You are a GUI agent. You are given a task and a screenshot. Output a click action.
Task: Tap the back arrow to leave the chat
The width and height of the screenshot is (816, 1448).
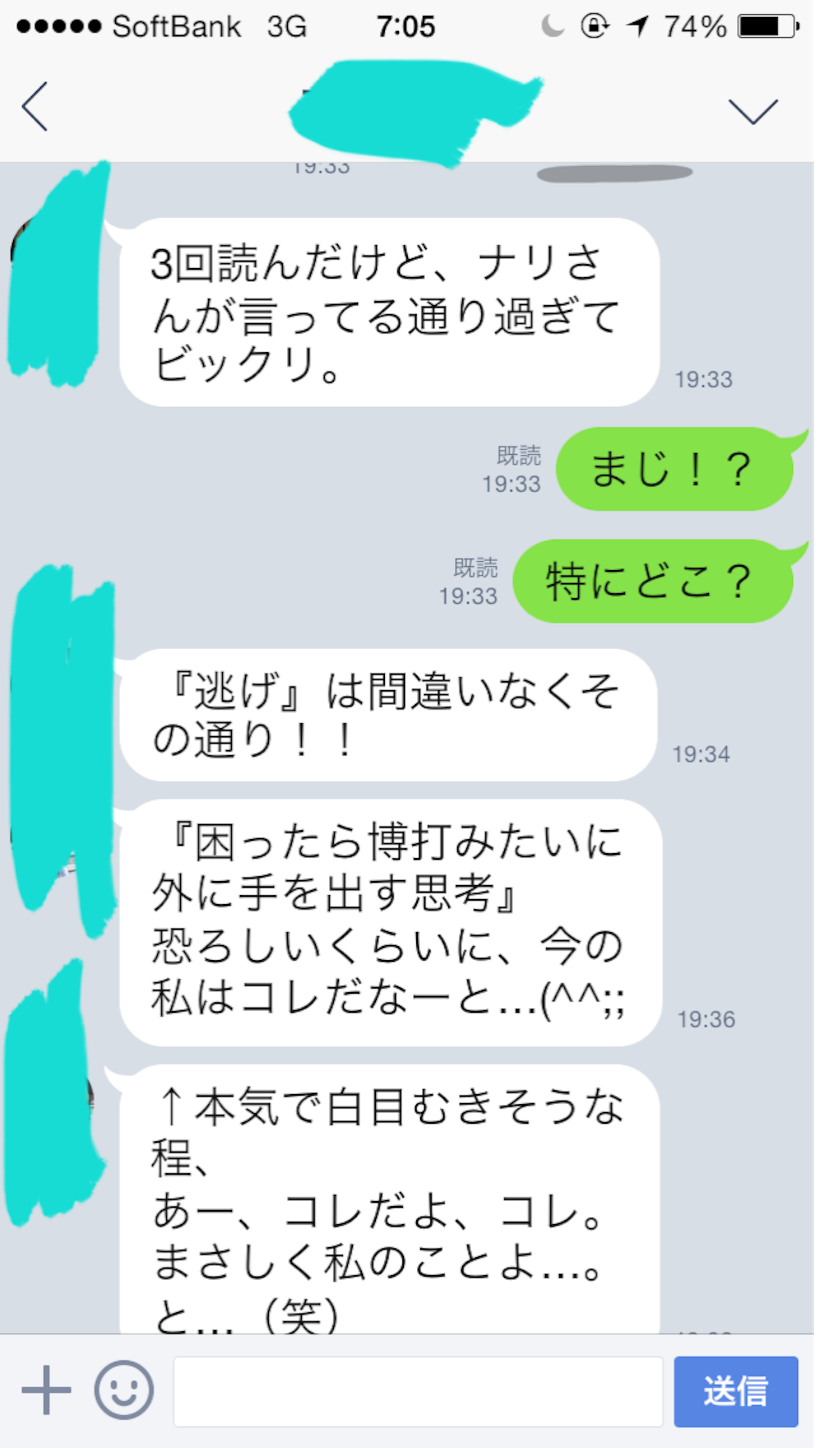coord(35,107)
